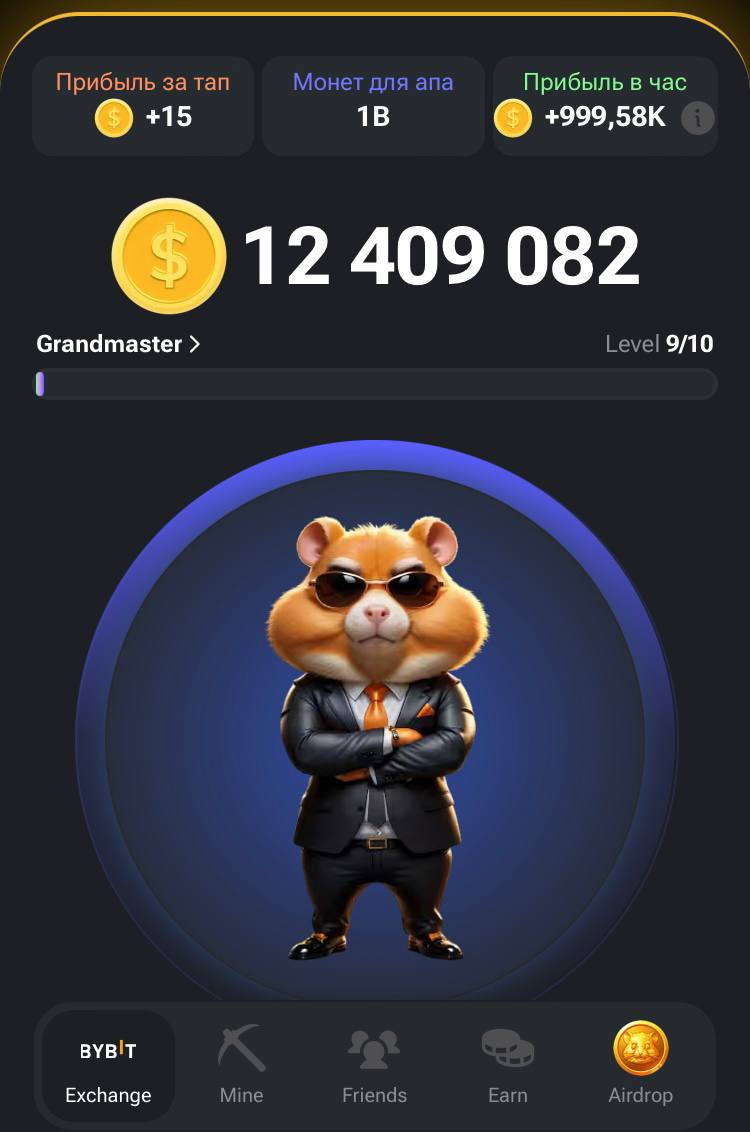Switch to the Exchange tab
The width and height of the screenshot is (750, 1132).
pyautogui.click(x=108, y=1066)
